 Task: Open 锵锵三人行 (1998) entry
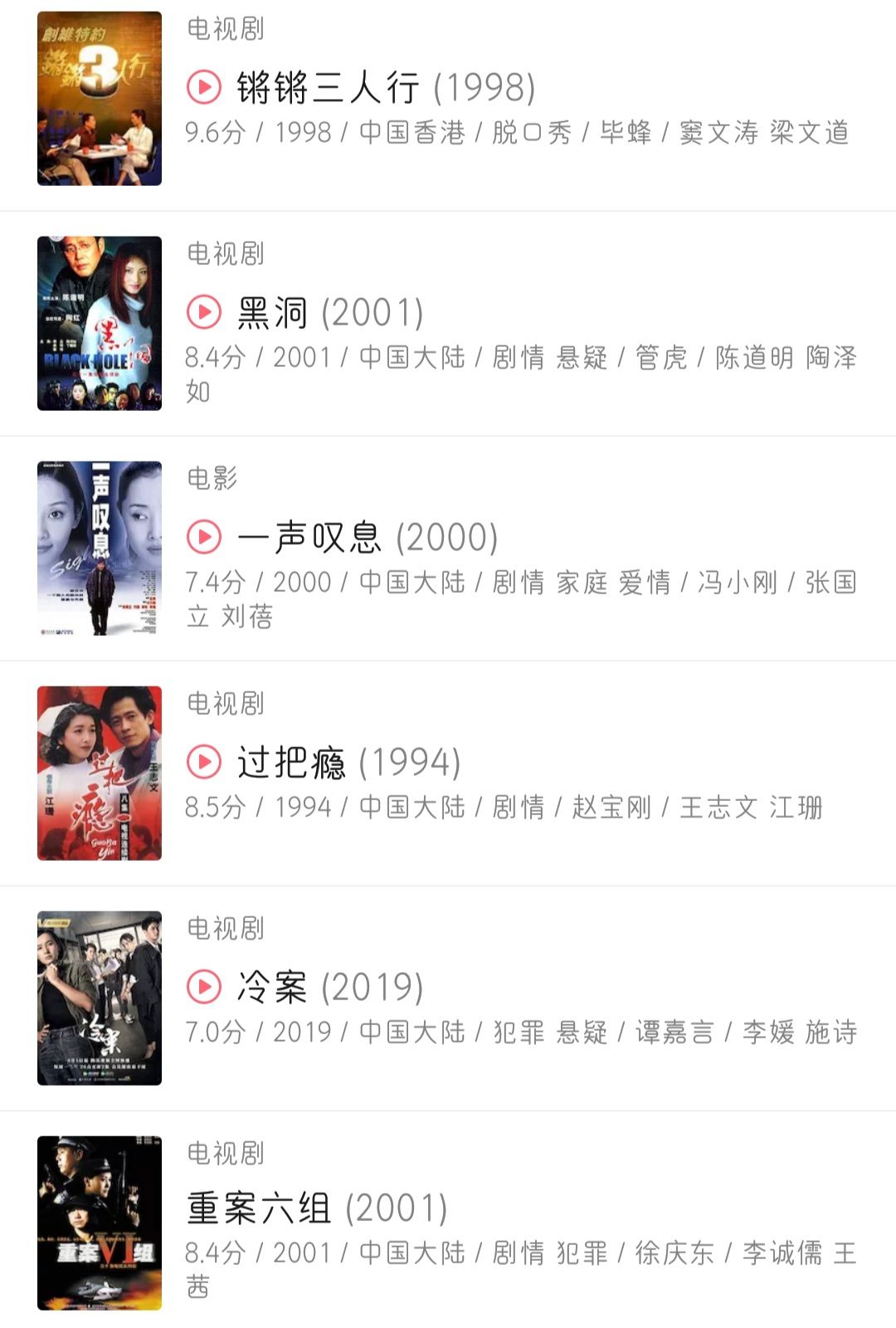click(x=386, y=87)
